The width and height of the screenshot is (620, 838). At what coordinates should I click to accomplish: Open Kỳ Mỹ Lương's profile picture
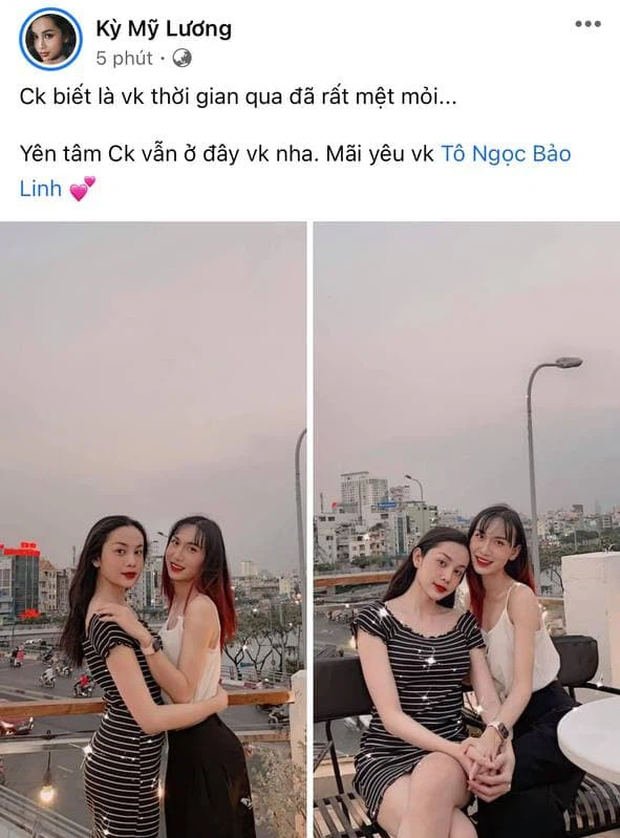(x=50, y=39)
